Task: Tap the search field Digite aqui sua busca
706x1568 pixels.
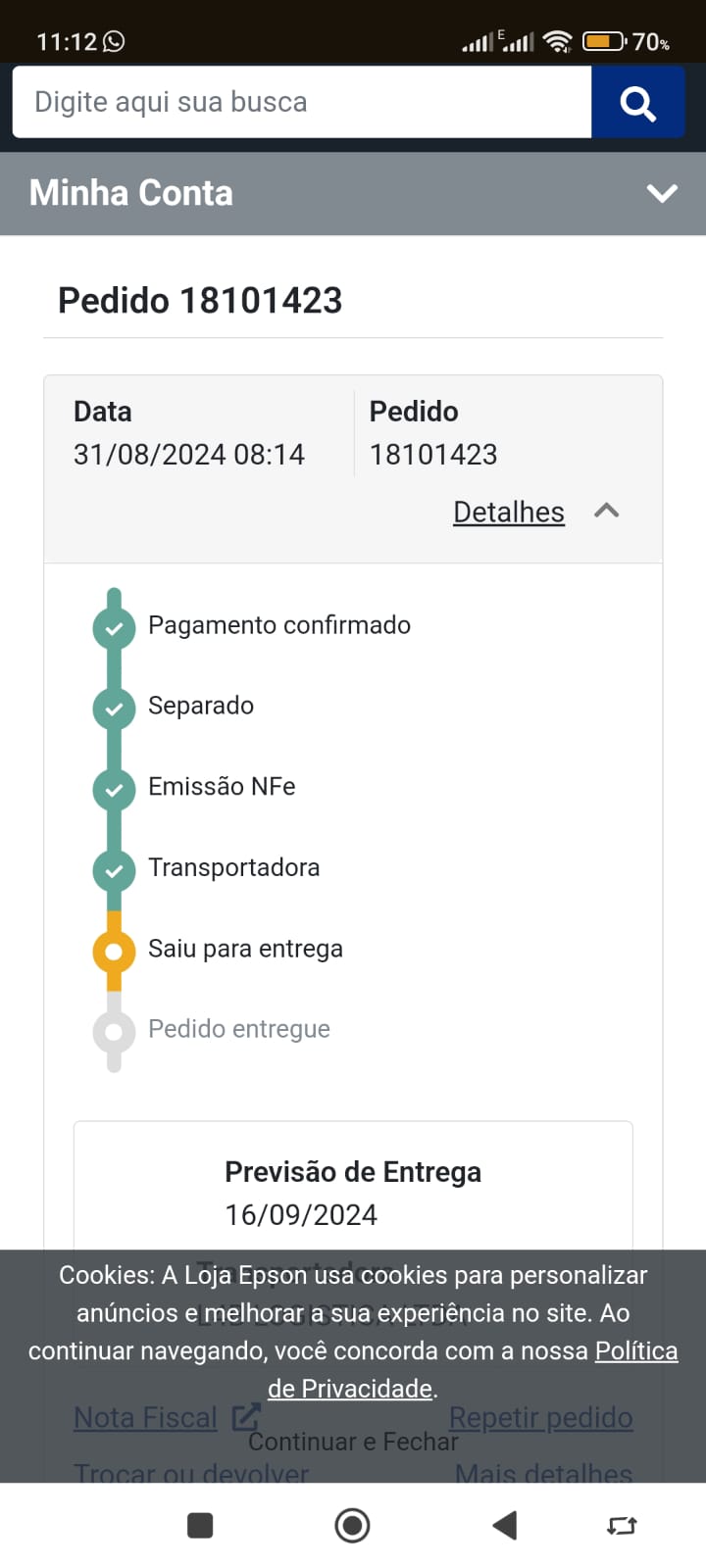Action: [x=302, y=102]
